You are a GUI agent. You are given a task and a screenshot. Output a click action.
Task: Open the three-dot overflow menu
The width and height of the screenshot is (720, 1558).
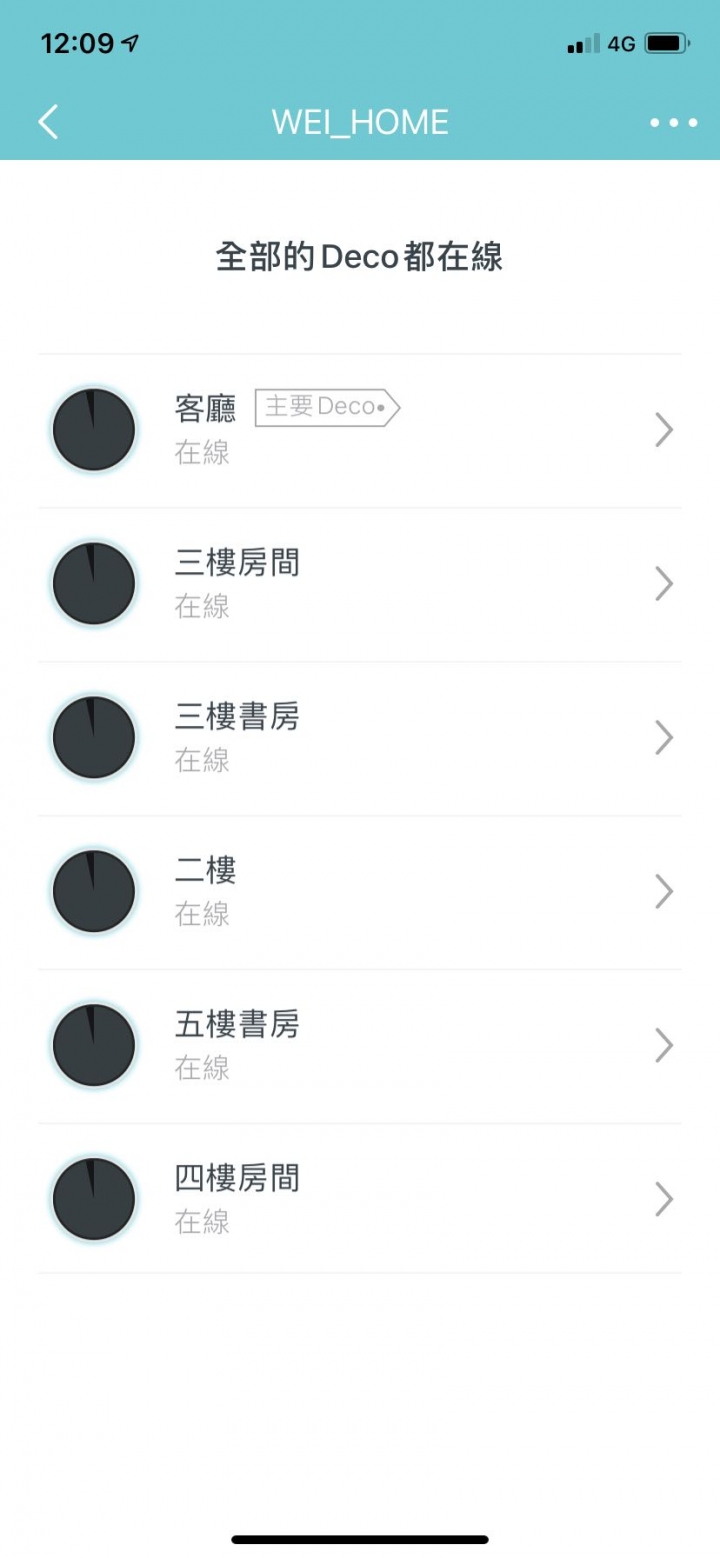(x=673, y=122)
